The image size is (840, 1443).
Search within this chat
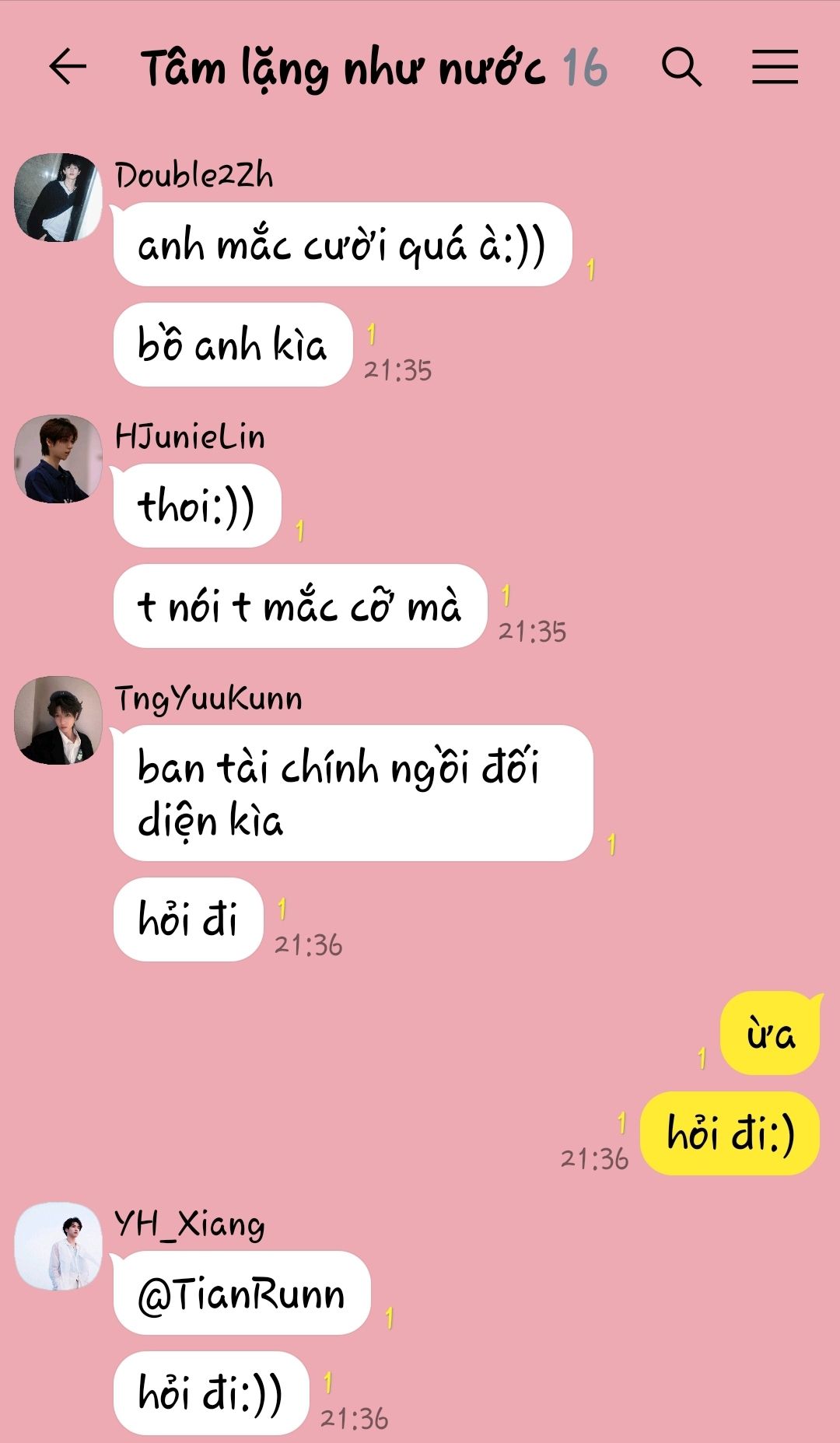tap(681, 66)
